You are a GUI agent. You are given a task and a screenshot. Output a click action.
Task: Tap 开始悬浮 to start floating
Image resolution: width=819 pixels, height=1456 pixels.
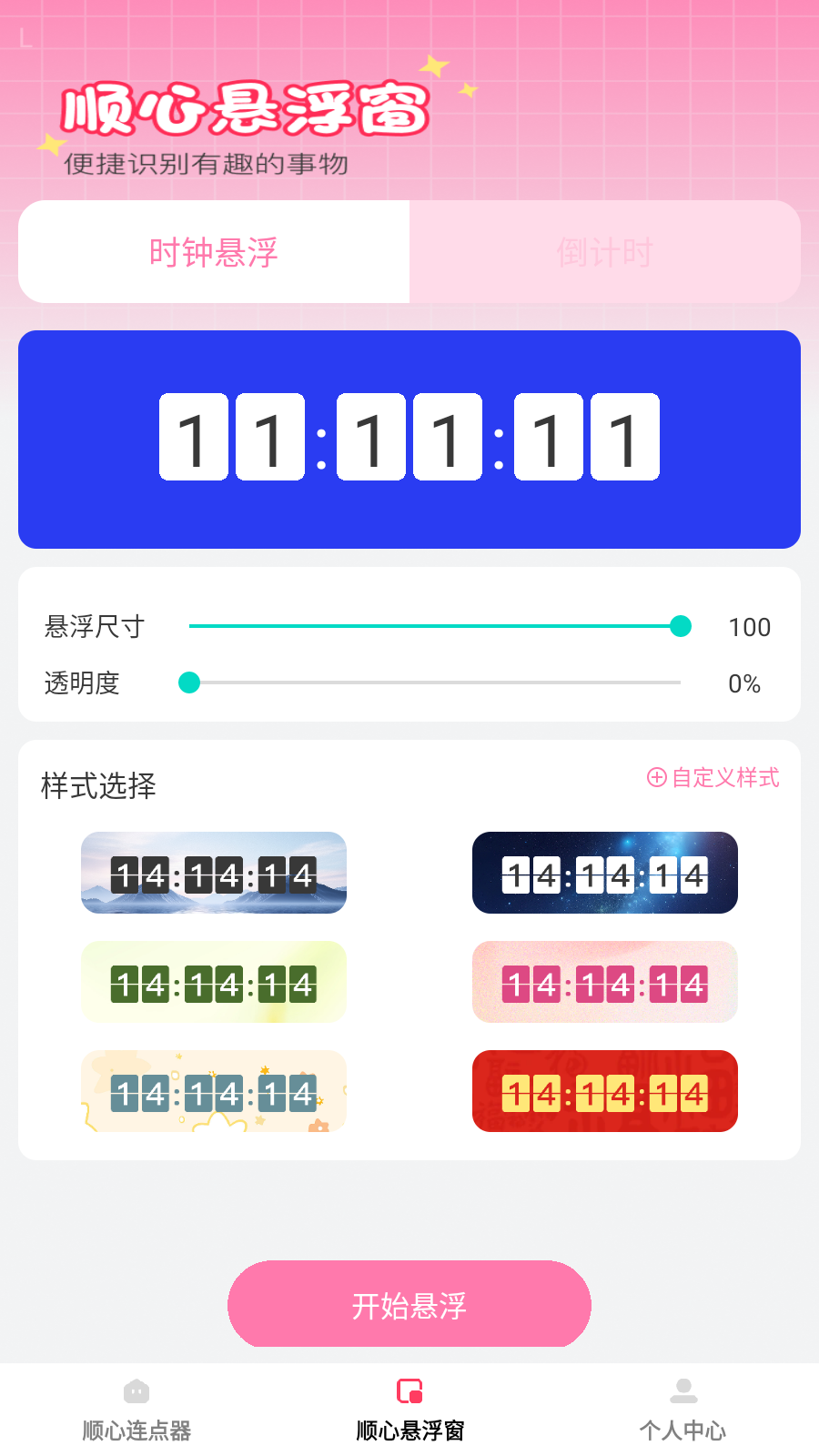click(x=409, y=1304)
